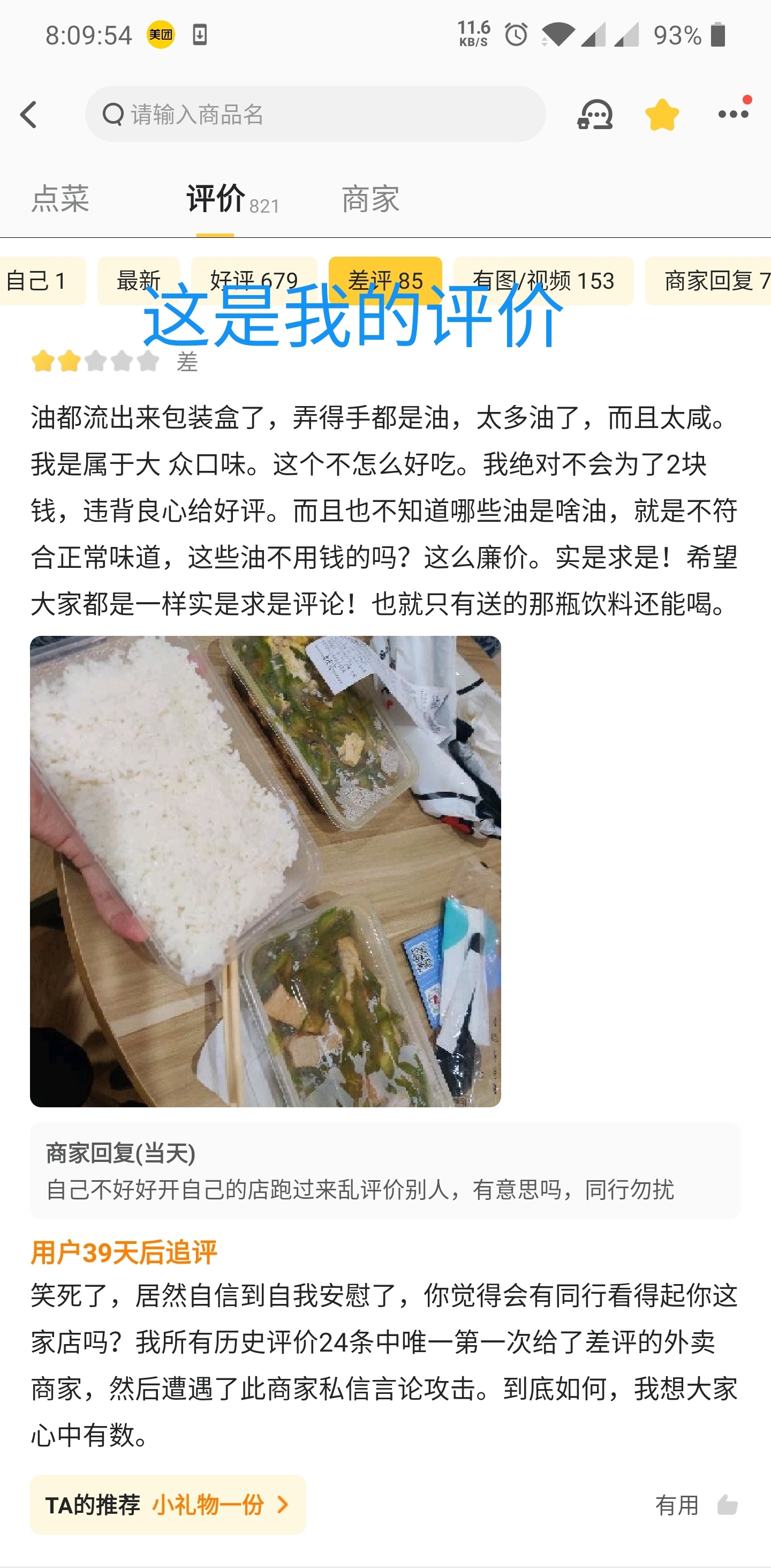This screenshot has width=771, height=1568.
Task: Select the 差评 85 filter chip
Action: click(x=385, y=281)
